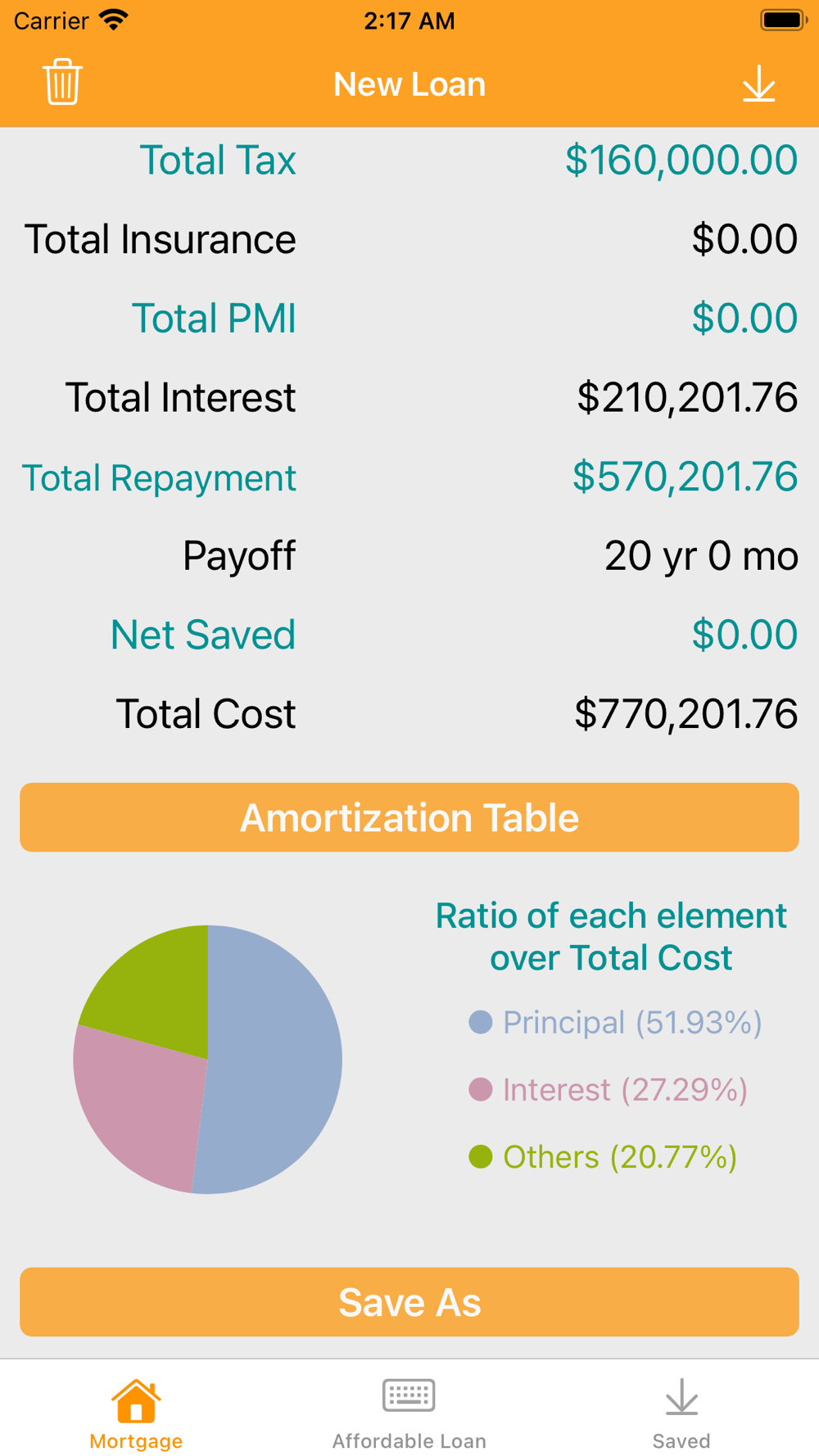This screenshot has height=1456, width=819.
Task: Open the Amortization Table
Action: coord(409,817)
